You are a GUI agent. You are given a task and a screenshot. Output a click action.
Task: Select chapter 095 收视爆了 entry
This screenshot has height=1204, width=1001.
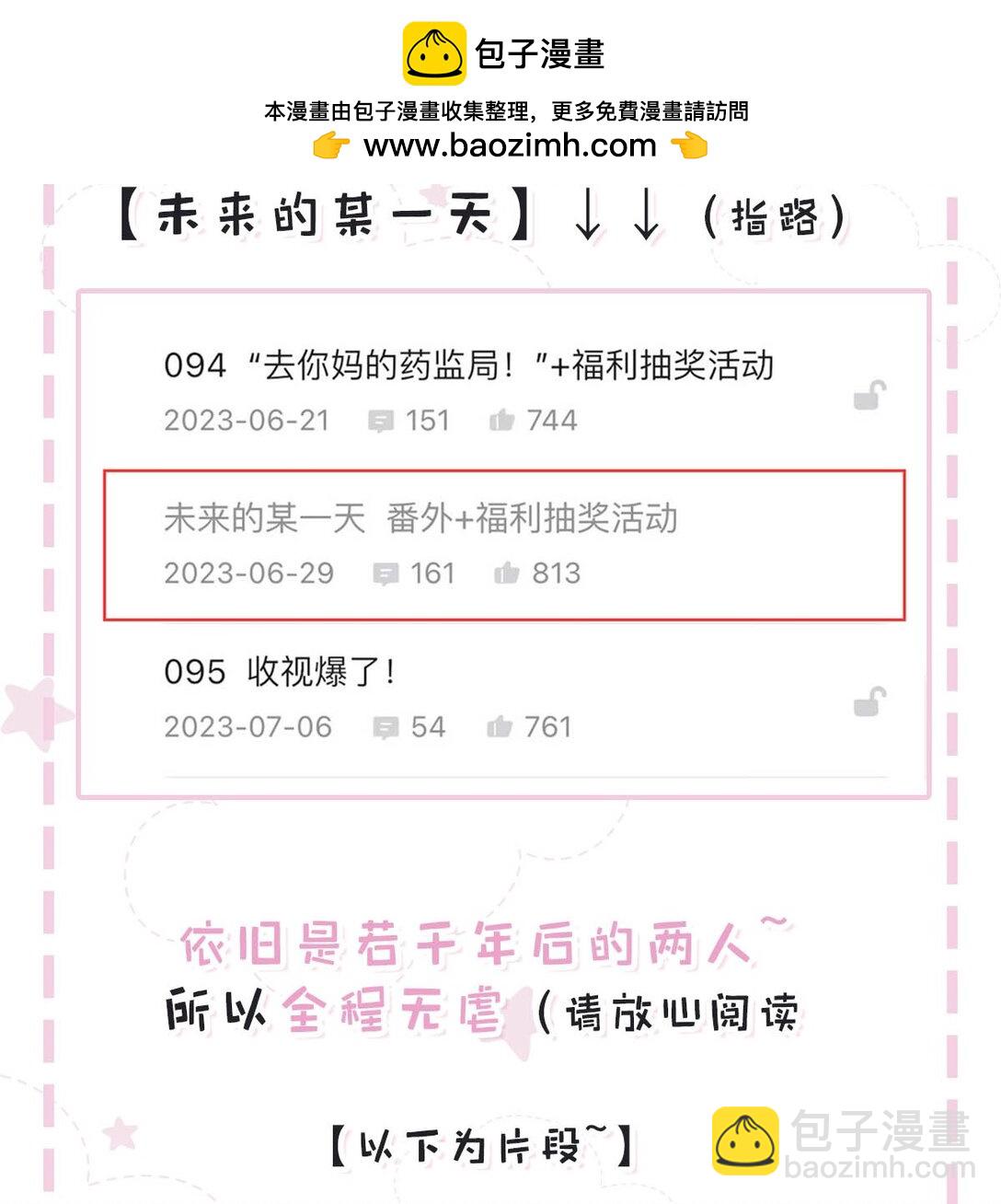click(276, 672)
